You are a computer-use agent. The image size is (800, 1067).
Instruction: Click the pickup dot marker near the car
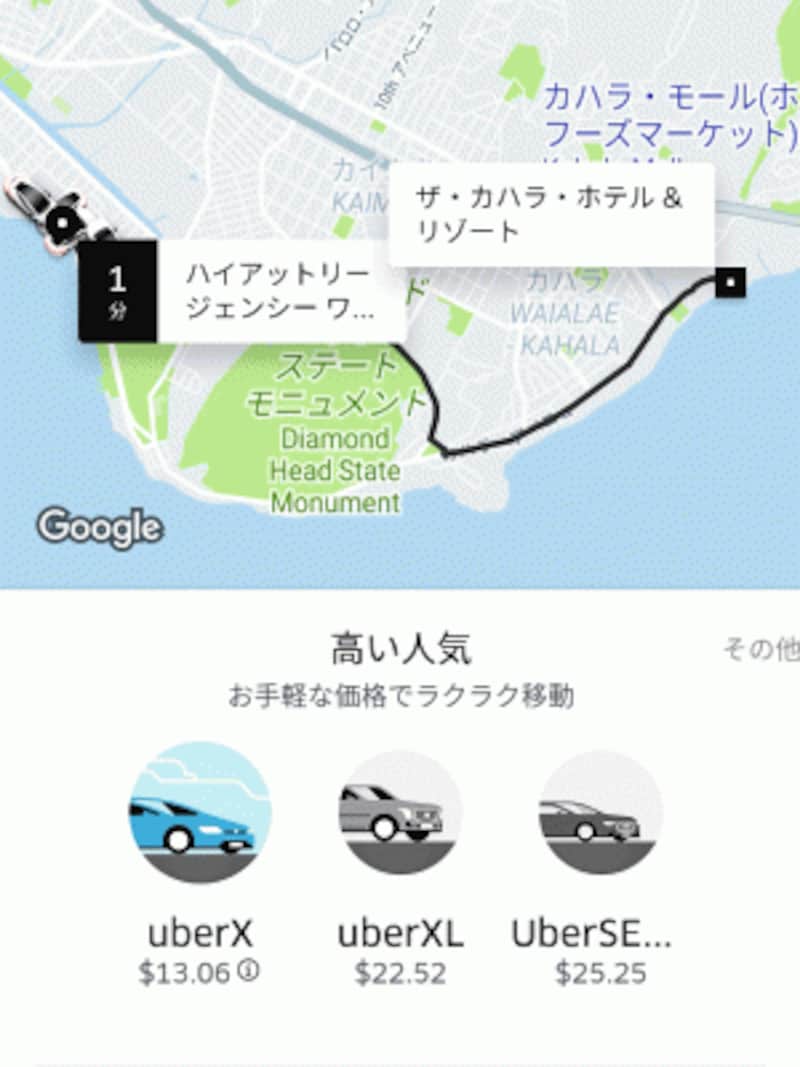click(62, 222)
